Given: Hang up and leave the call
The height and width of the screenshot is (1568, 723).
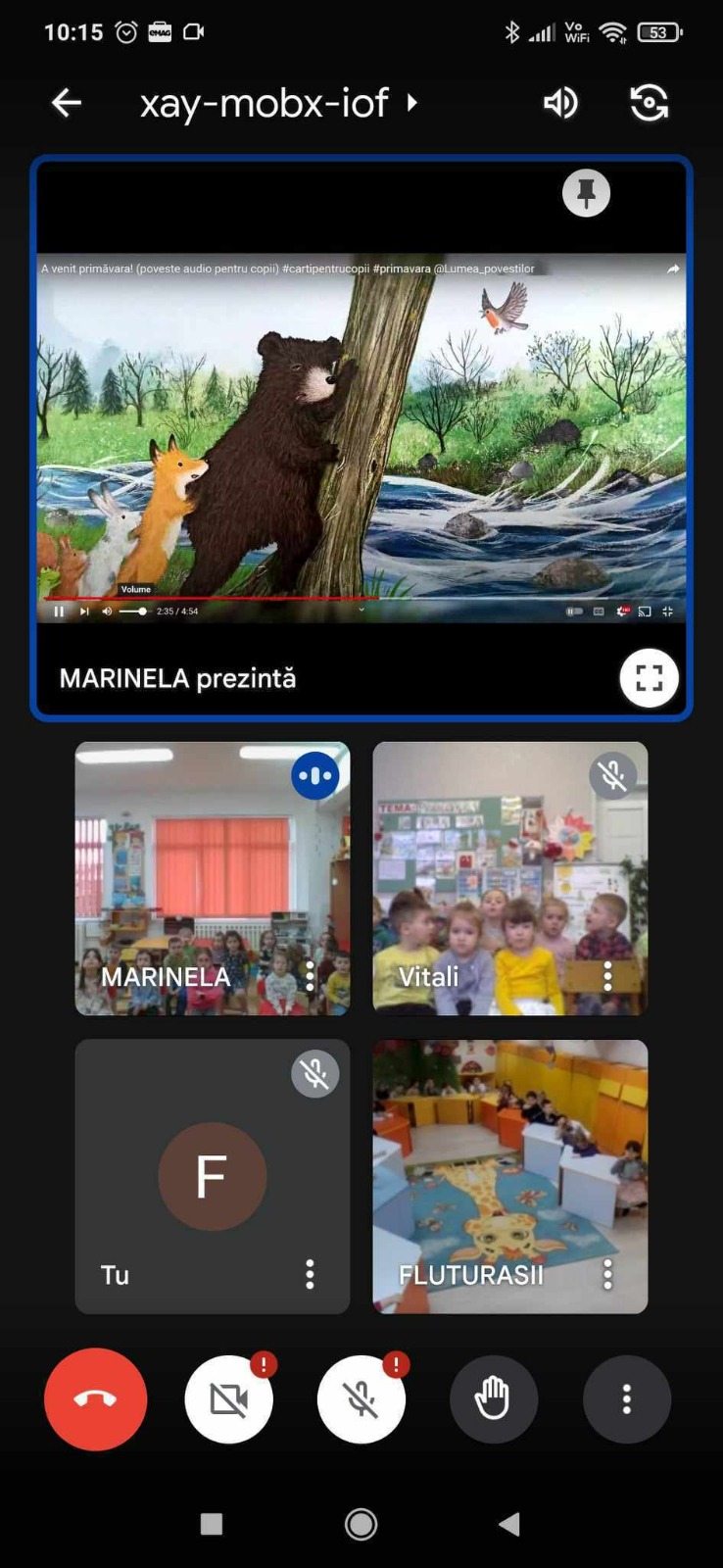Looking at the screenshot, I should point(95,1398).
